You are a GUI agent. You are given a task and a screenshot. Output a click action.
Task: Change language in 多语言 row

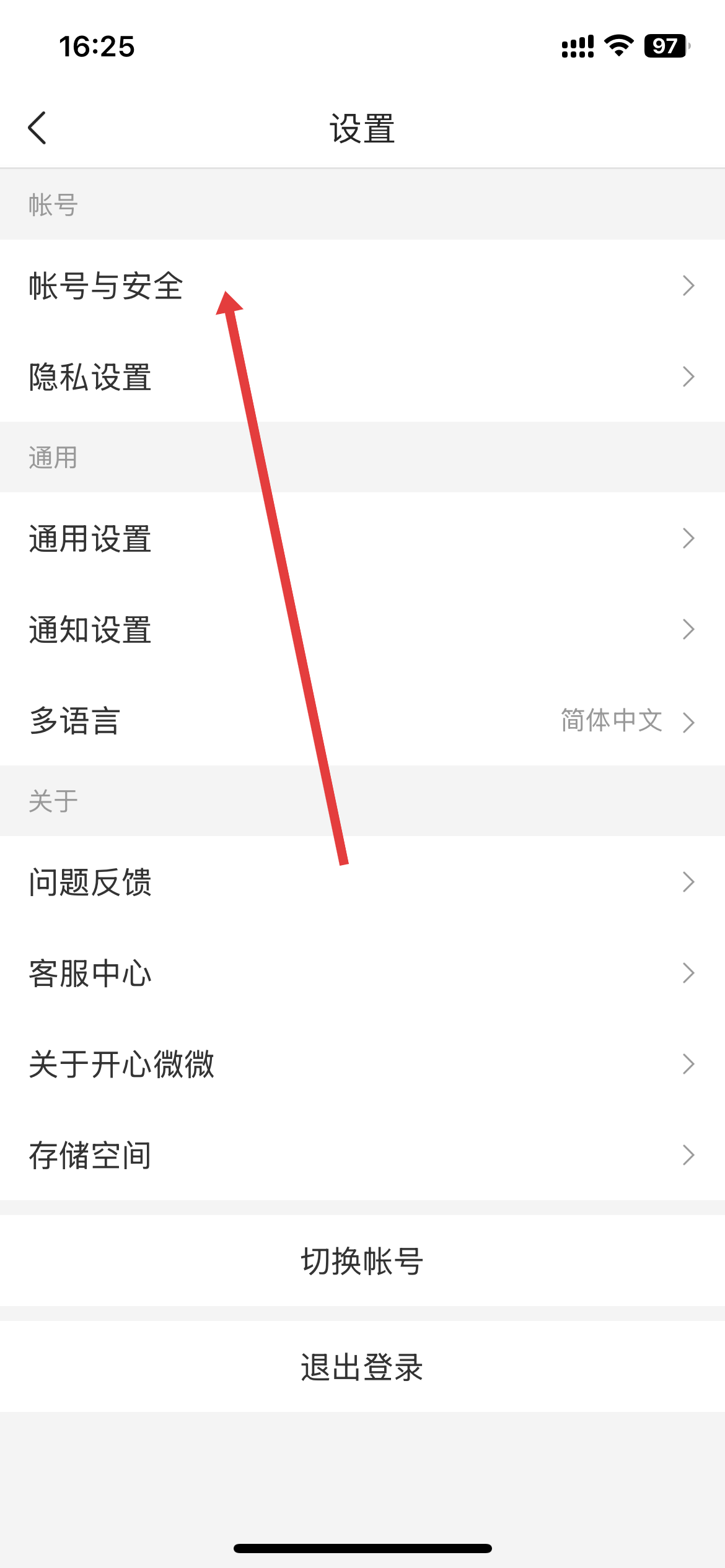pos(362,721)
